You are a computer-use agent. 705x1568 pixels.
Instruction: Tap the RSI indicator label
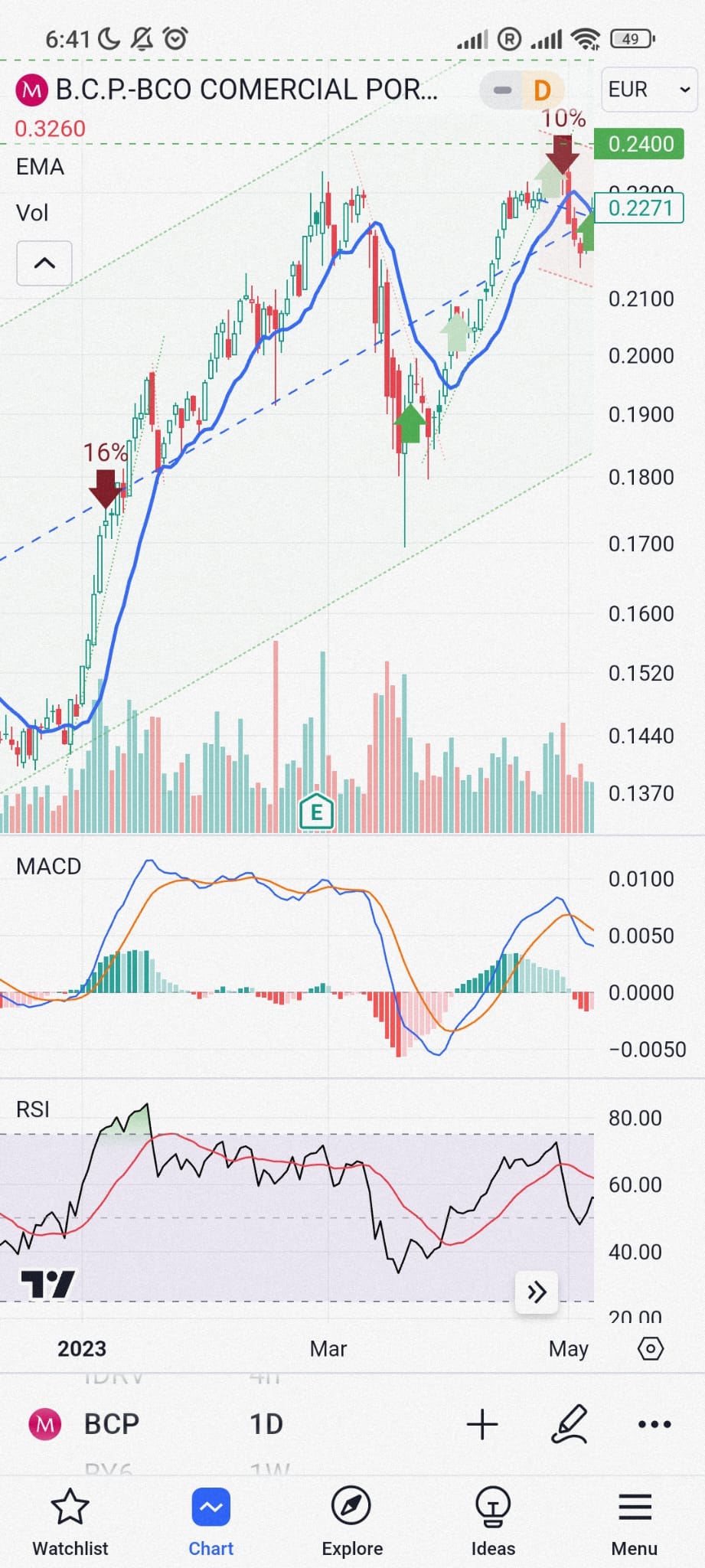click(x=33, y=1109)
